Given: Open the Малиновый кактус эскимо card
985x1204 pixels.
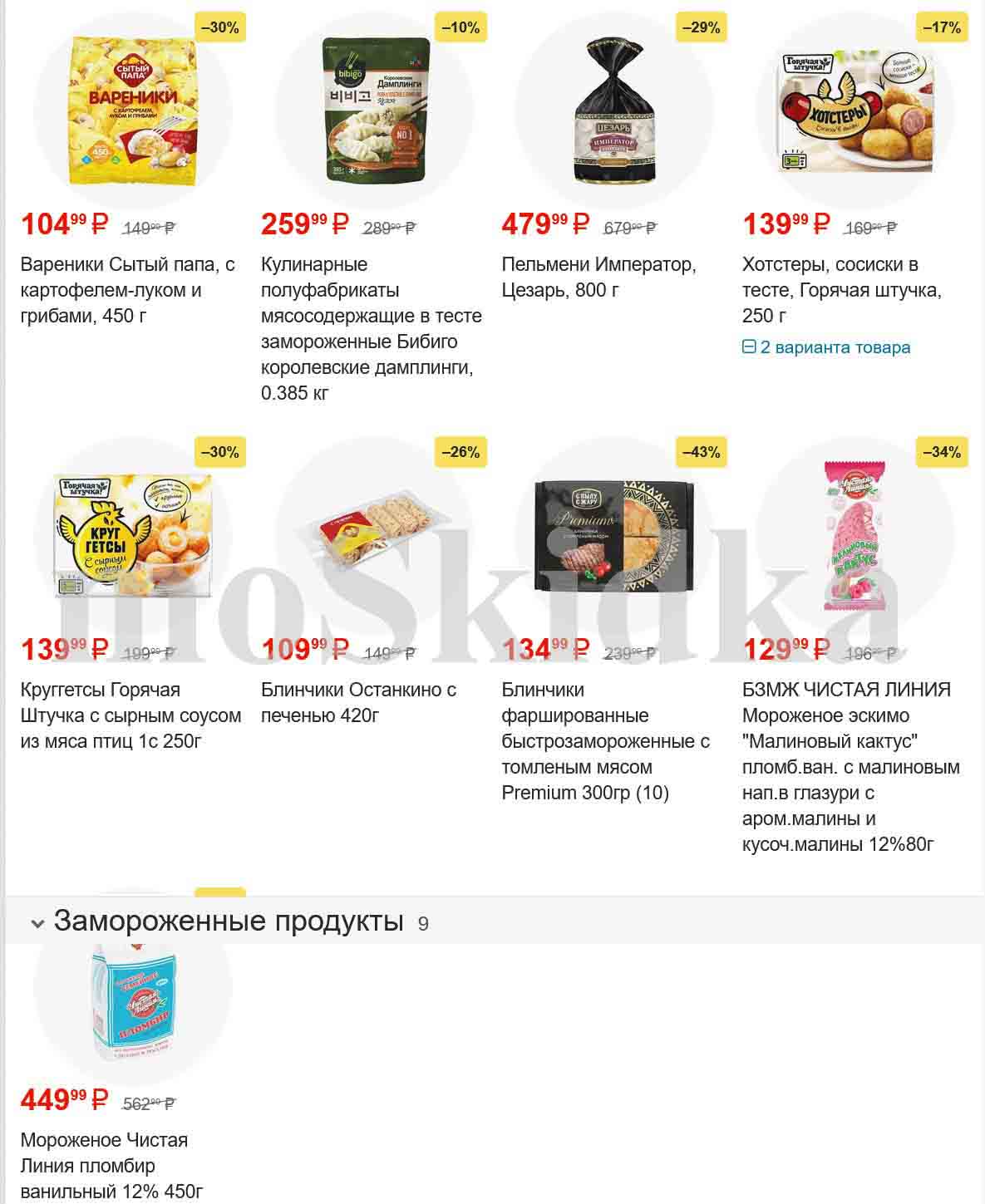Looking at the screenshot, I should pyautogui.click(x=850, y=766).
